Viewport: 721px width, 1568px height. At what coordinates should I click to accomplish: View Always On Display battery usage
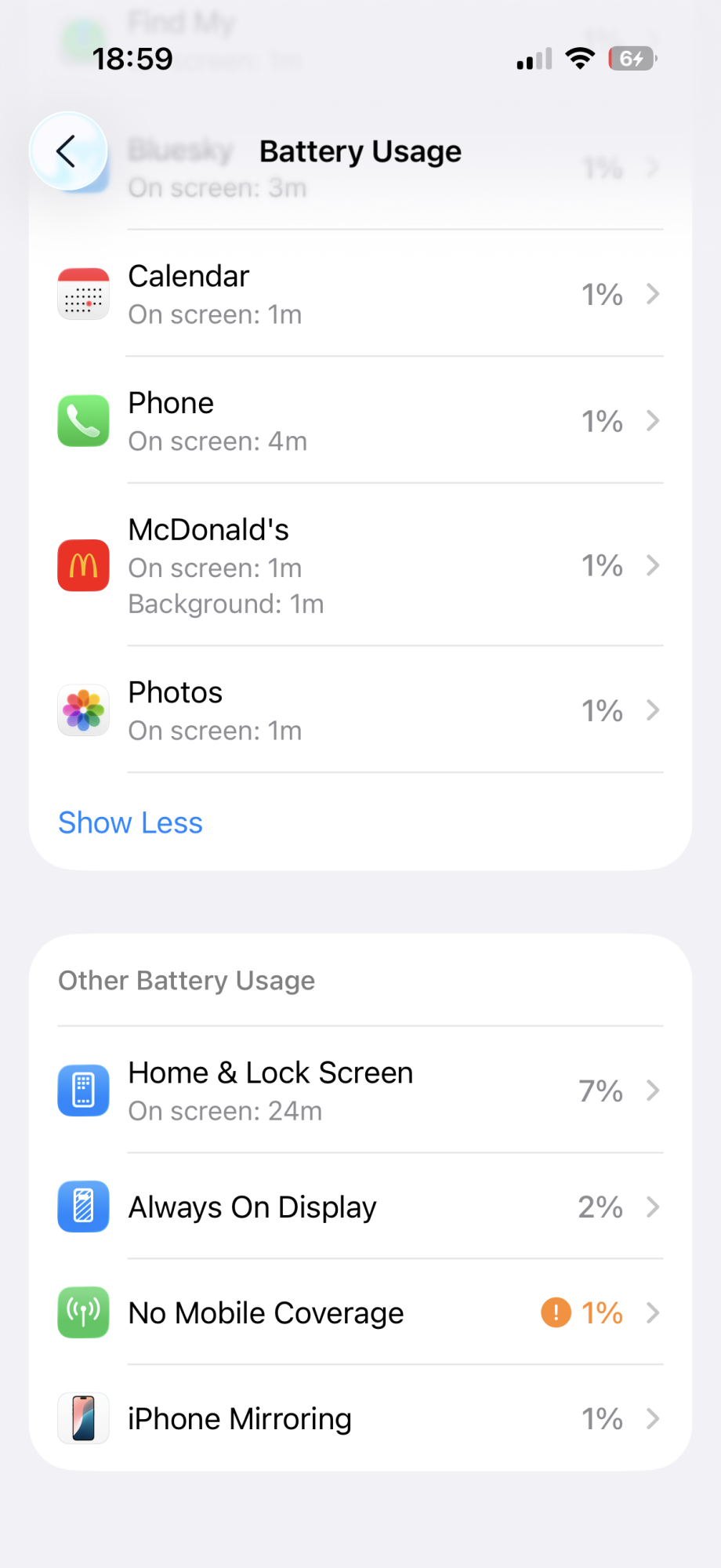tap(360, 1207)
